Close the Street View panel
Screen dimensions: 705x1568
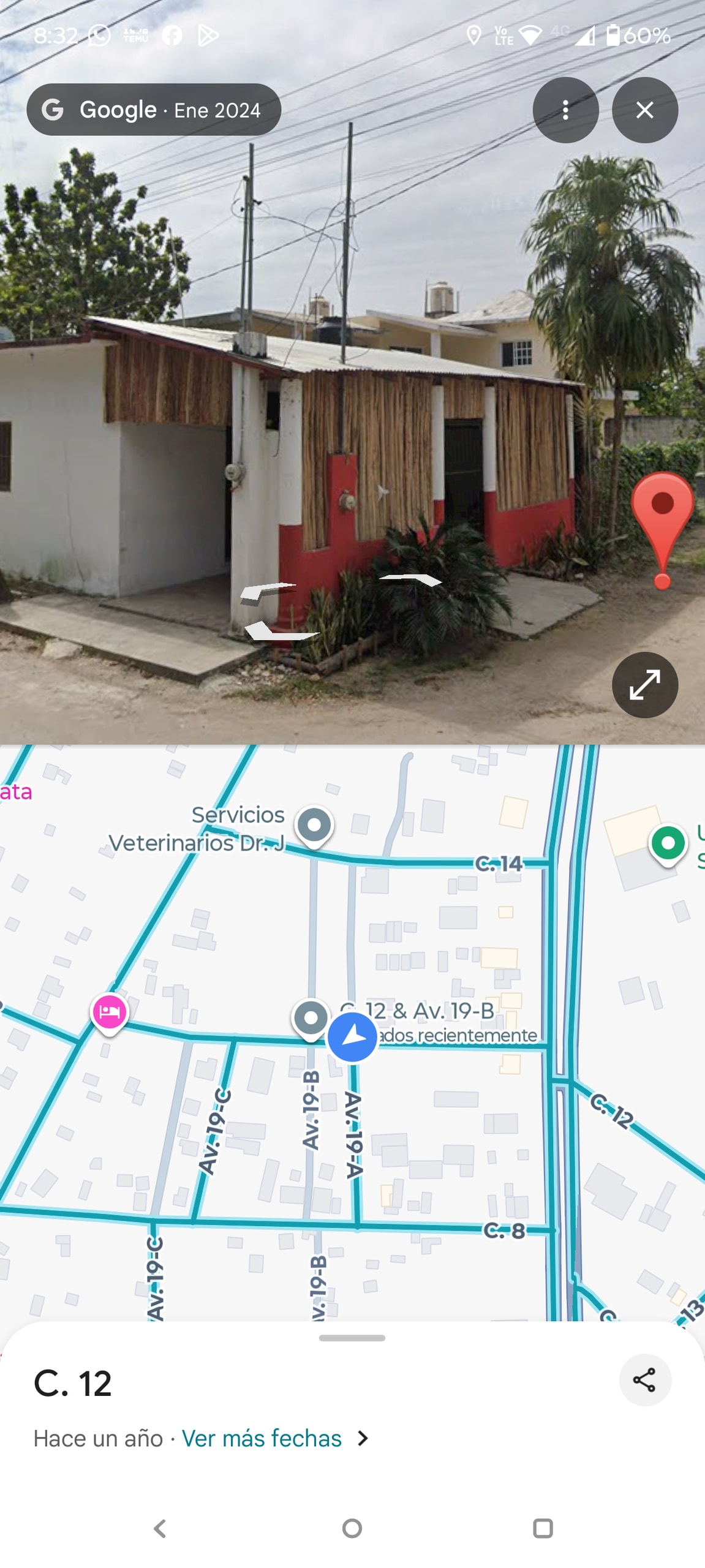coord(644,110)
